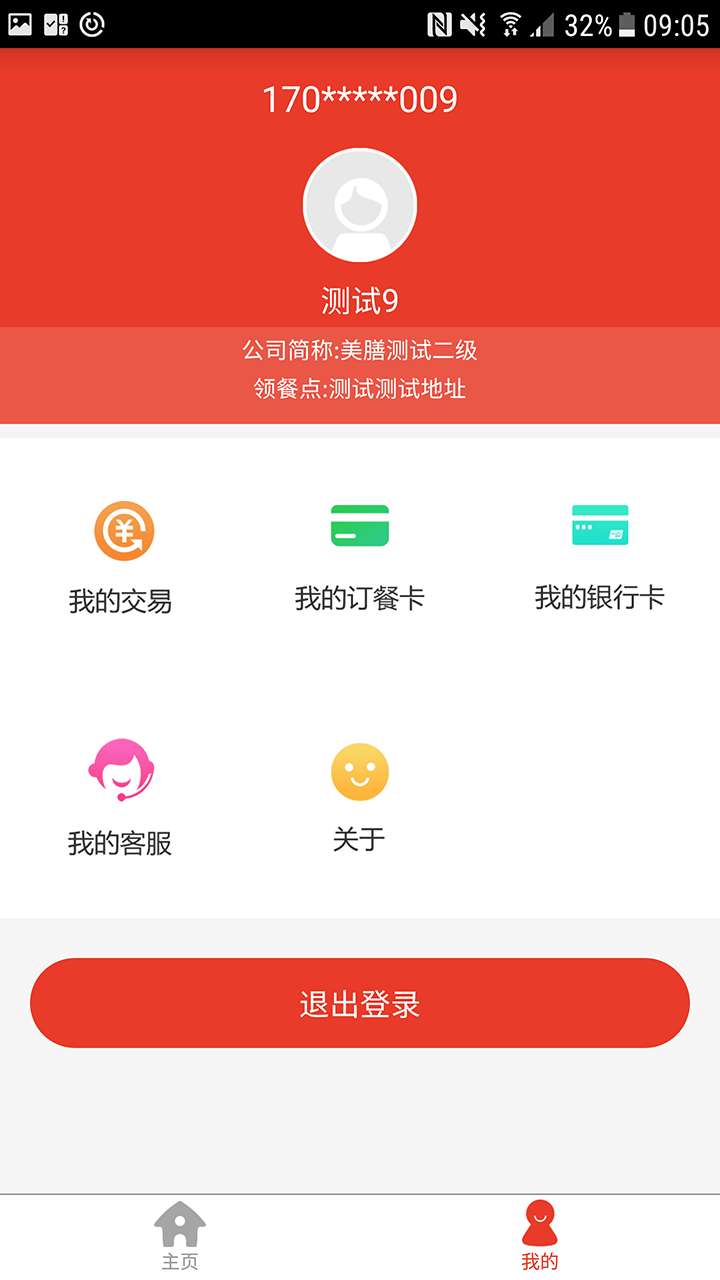
Task: Tap the username 测试9
Action: [x=360, y=298]
